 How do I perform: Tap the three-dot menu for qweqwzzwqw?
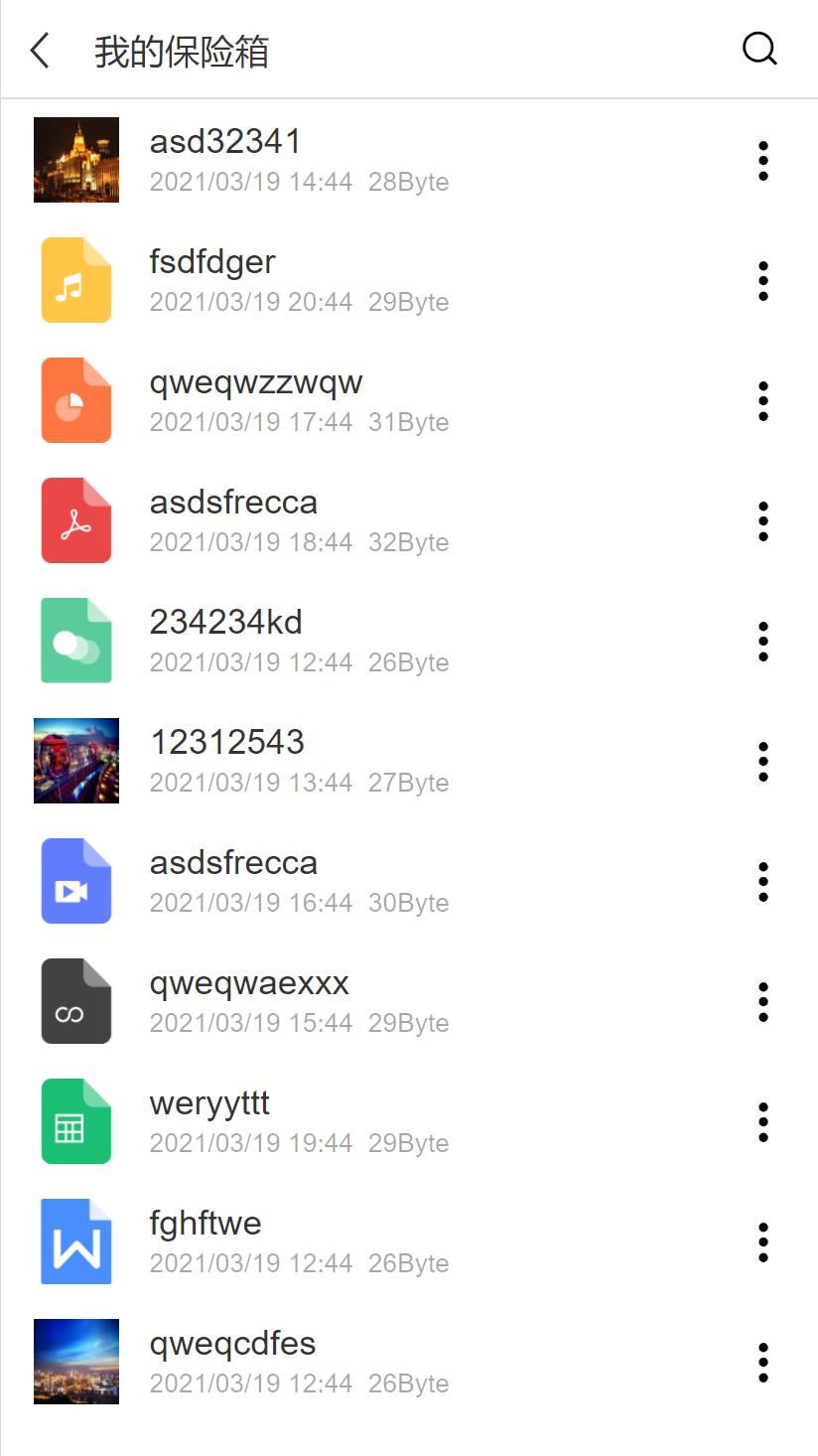pos(762,401)
